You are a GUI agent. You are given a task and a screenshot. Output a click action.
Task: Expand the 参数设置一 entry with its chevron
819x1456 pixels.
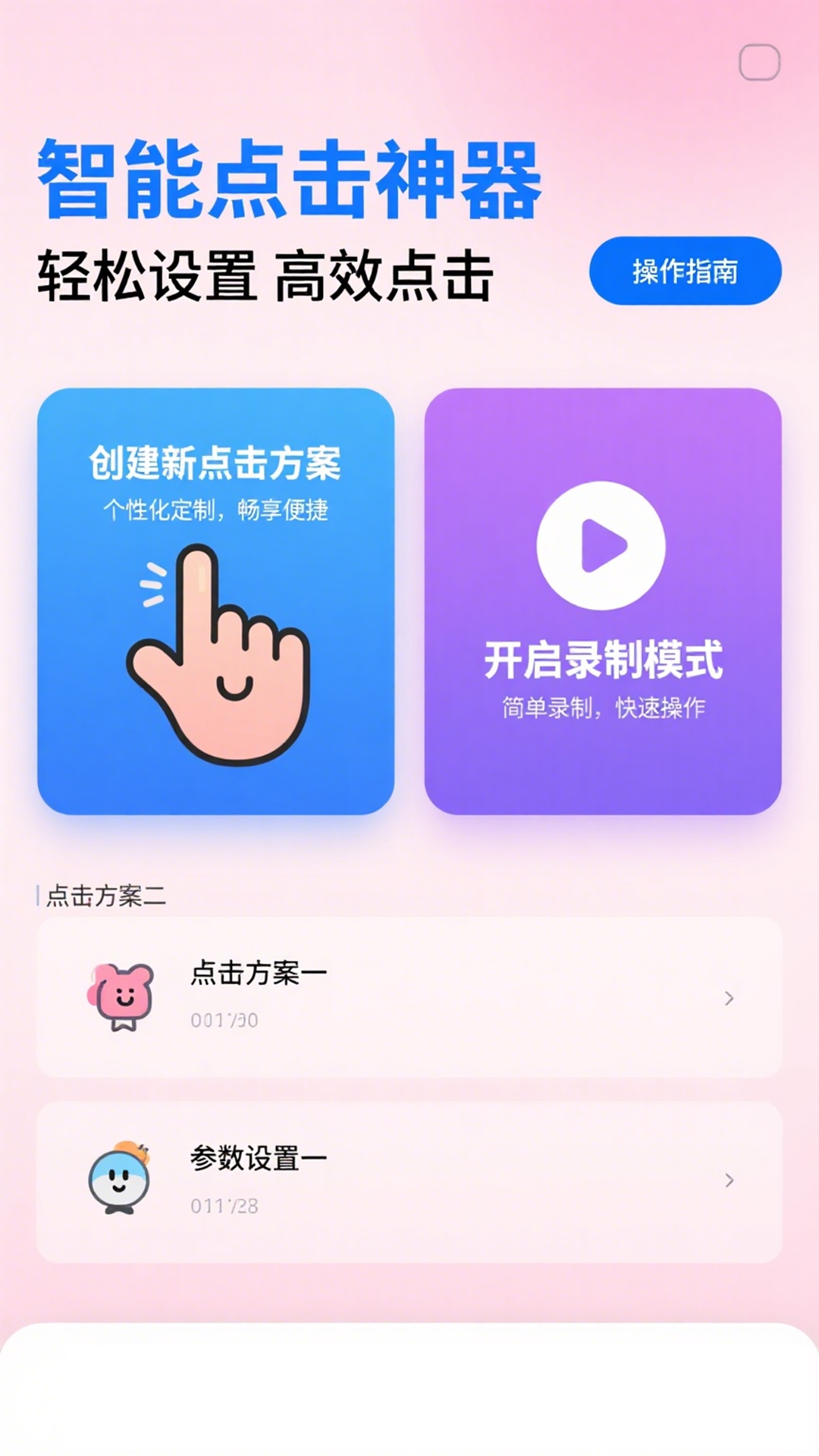[x=728, y=1181]
